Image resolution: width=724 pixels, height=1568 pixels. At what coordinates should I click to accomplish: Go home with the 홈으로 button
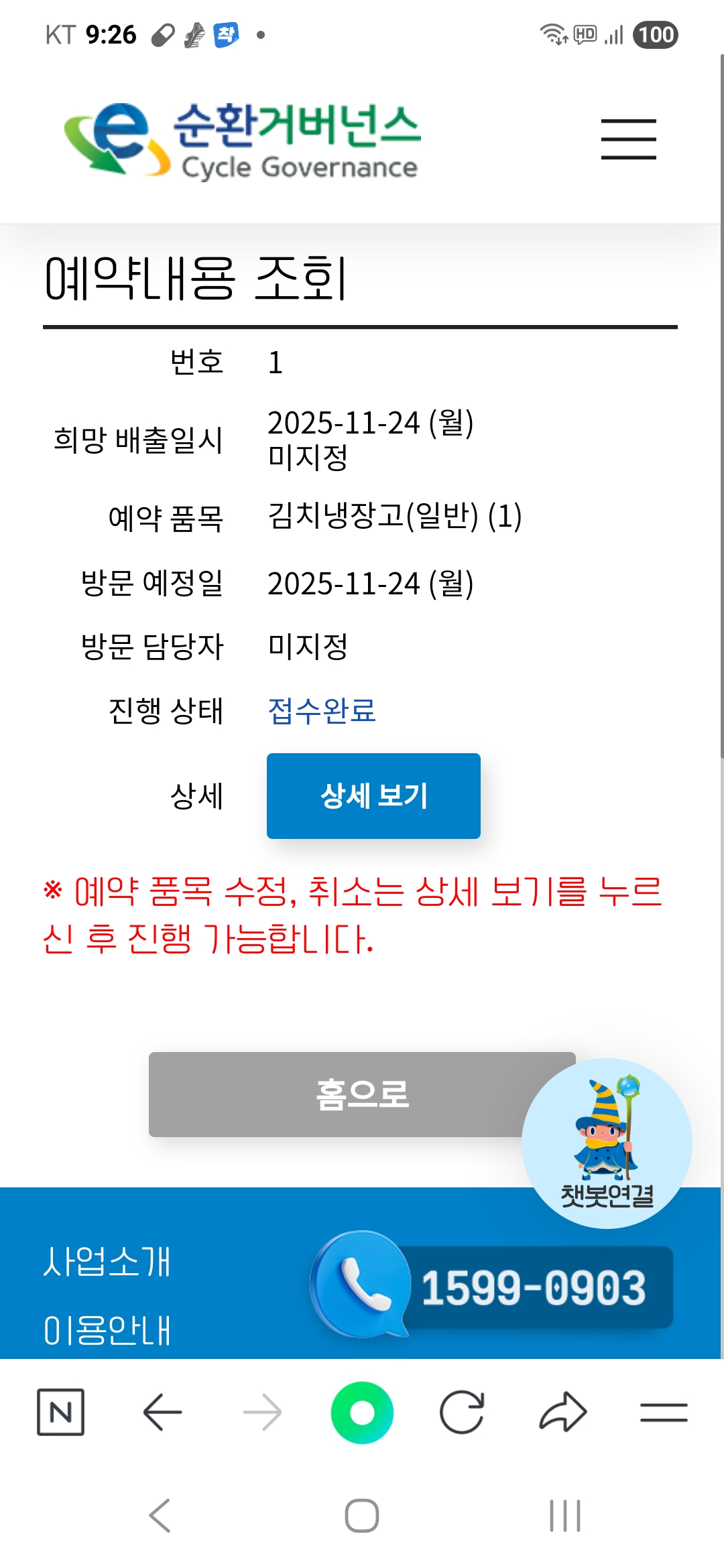click(362, 1094)
